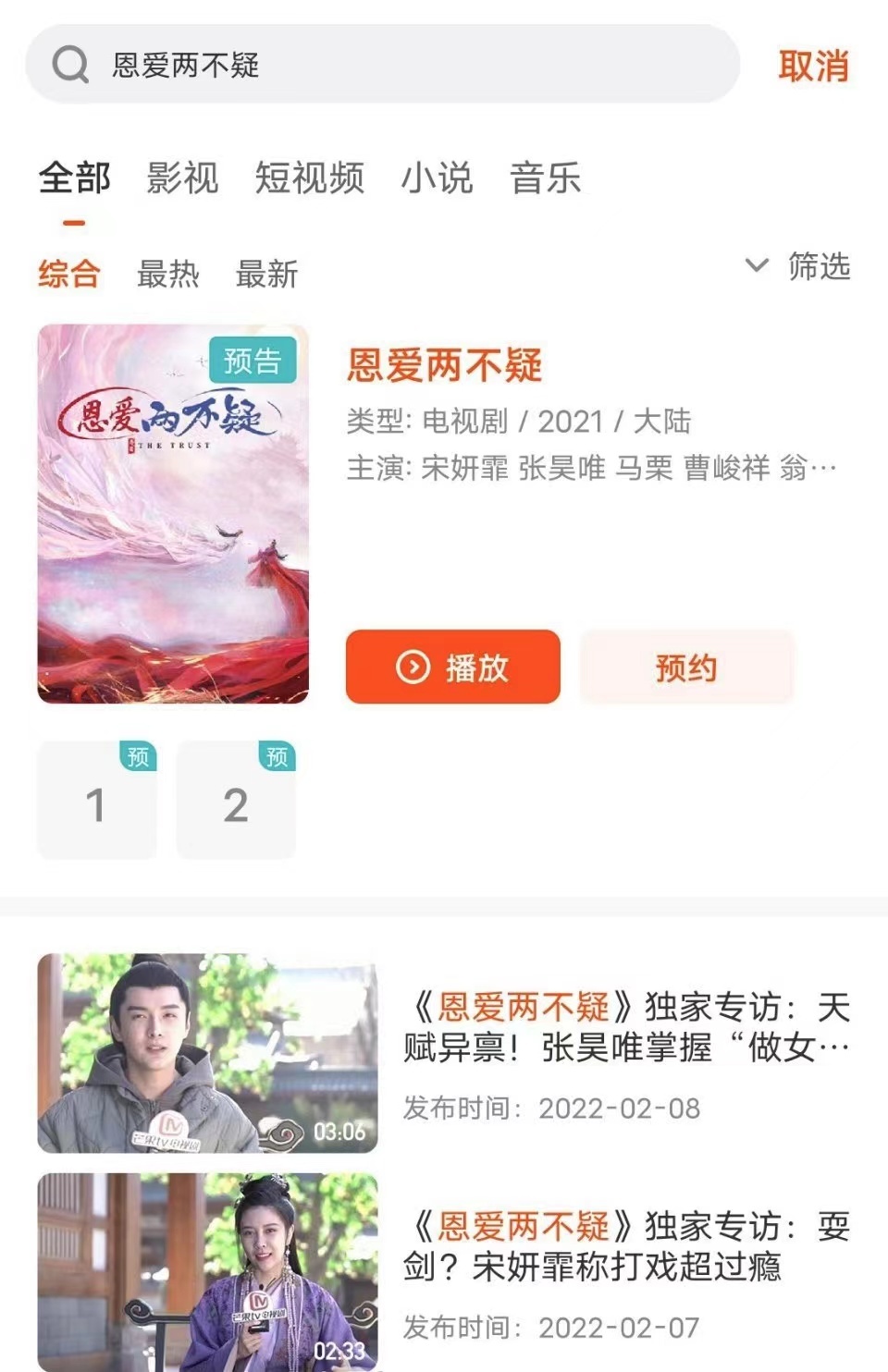Viewport: 888px width, 1372px height.
Task: Switch to the 短视频 tab
Action: pyautogui.click(x=310, y=178)
